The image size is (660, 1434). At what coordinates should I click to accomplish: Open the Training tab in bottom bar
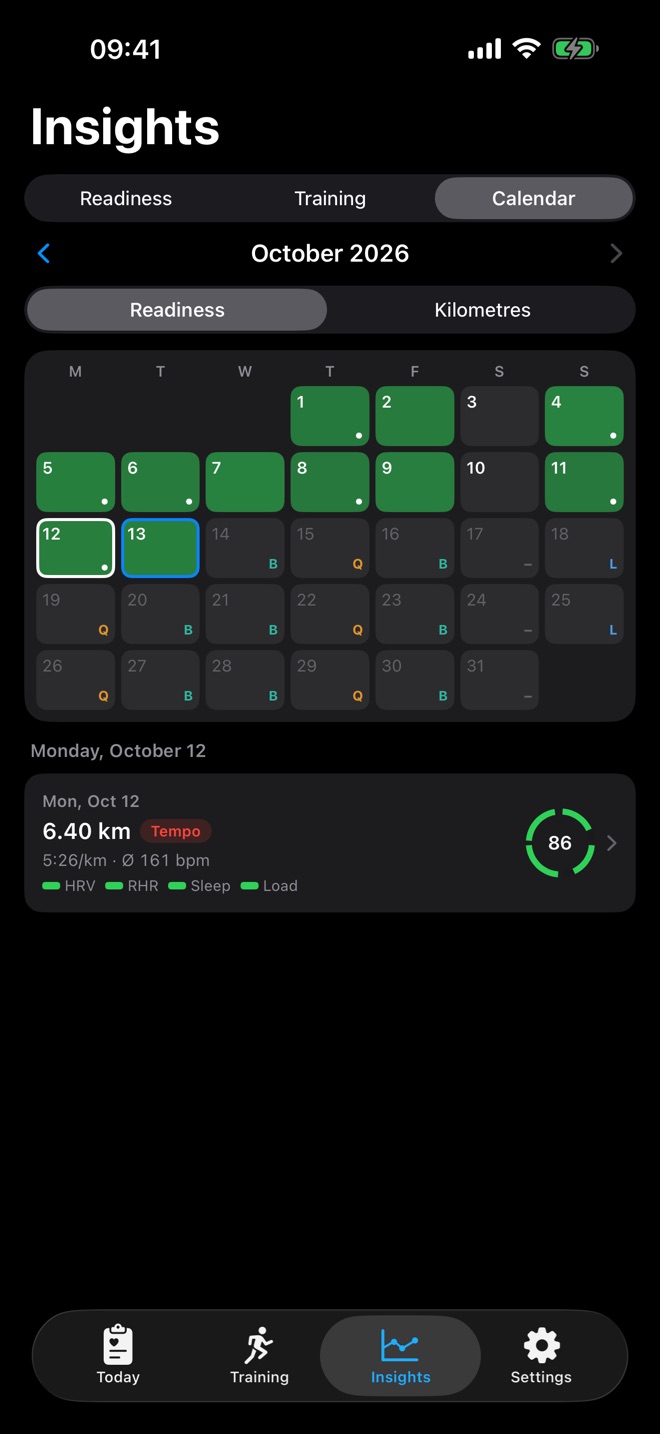pyautogui.click(x=259, y=1356)
